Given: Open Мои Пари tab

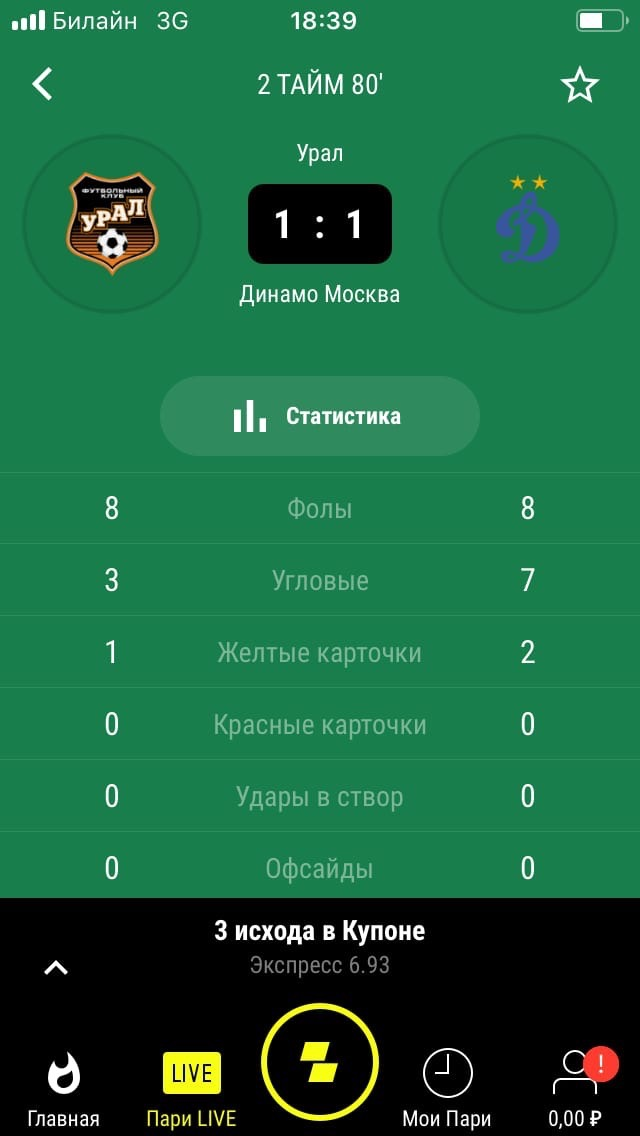Looking at the screenshot, I should [447, 1089].
